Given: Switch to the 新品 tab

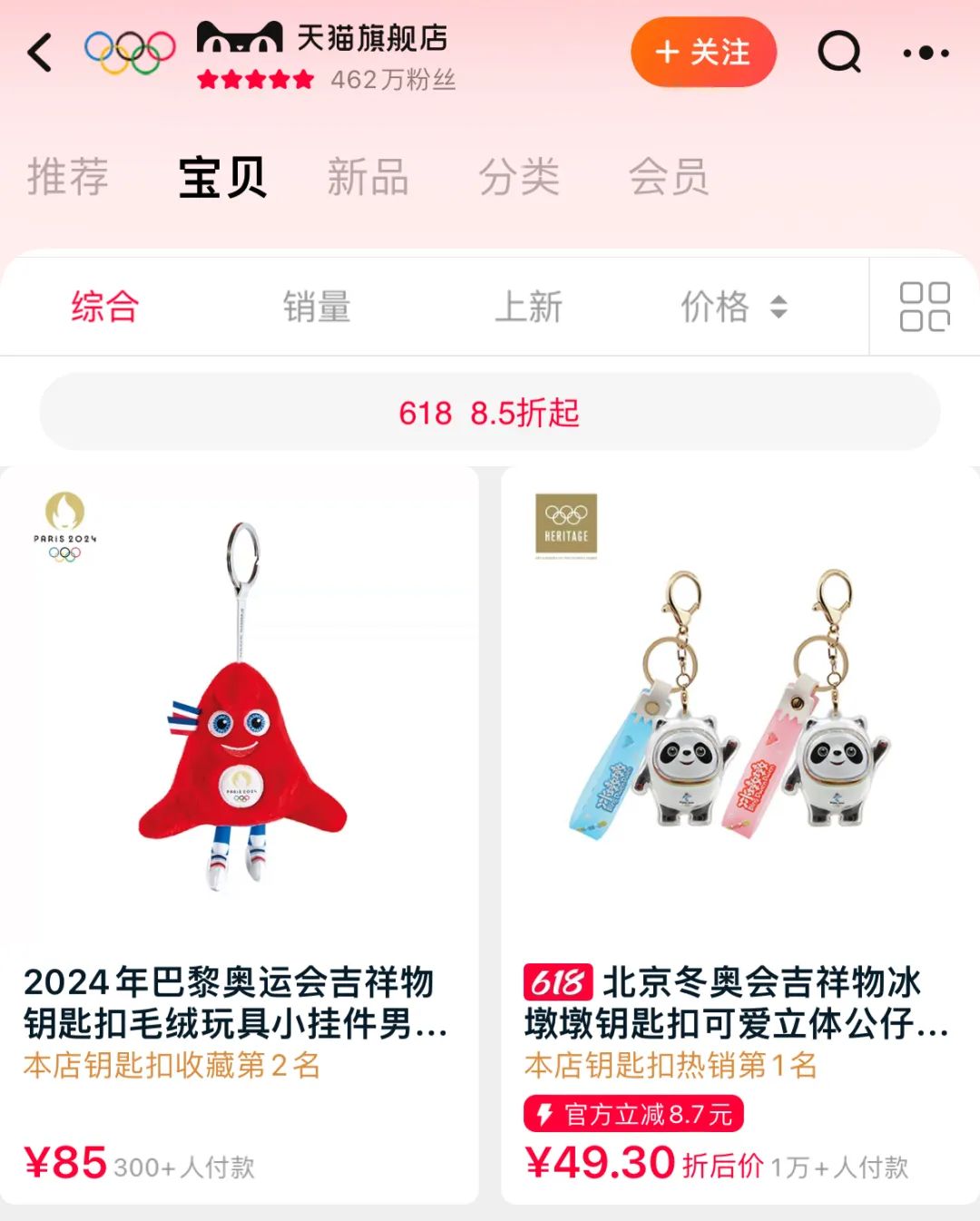Looking at the screenshot, I should [x=367, y=176].
